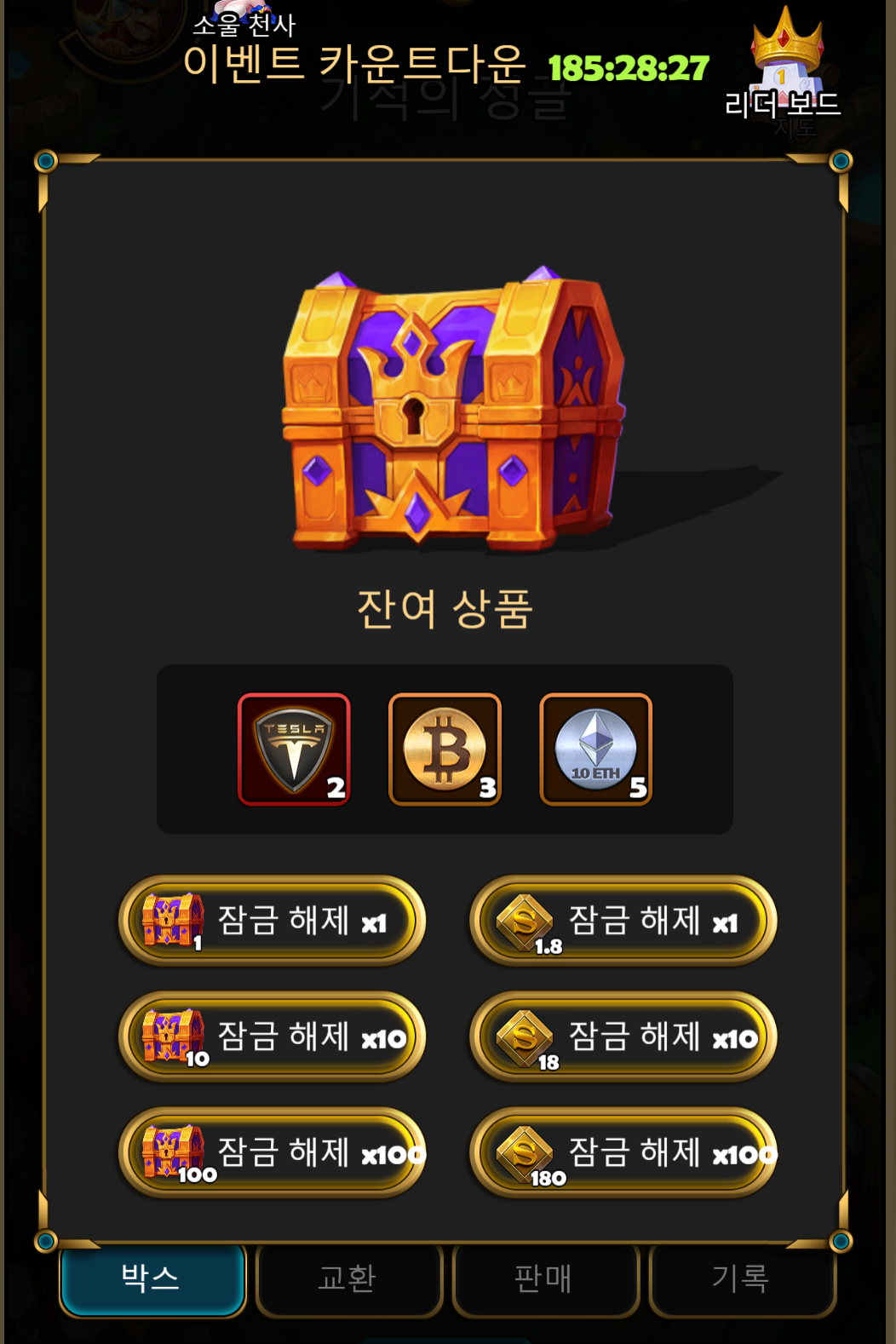Switch to the 판매 tab

click(x=546, y=1278)
